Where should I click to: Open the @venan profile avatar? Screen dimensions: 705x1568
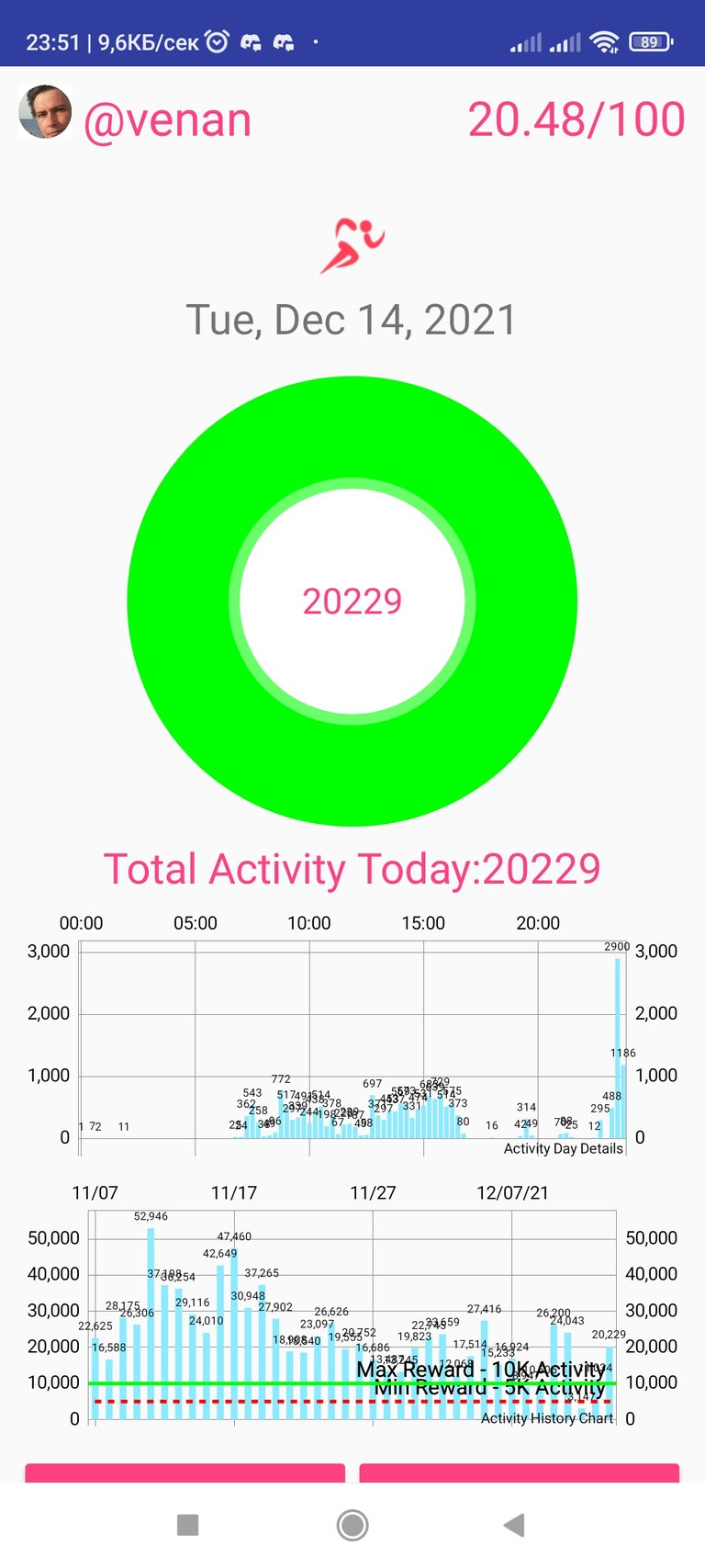coord(45,112)
